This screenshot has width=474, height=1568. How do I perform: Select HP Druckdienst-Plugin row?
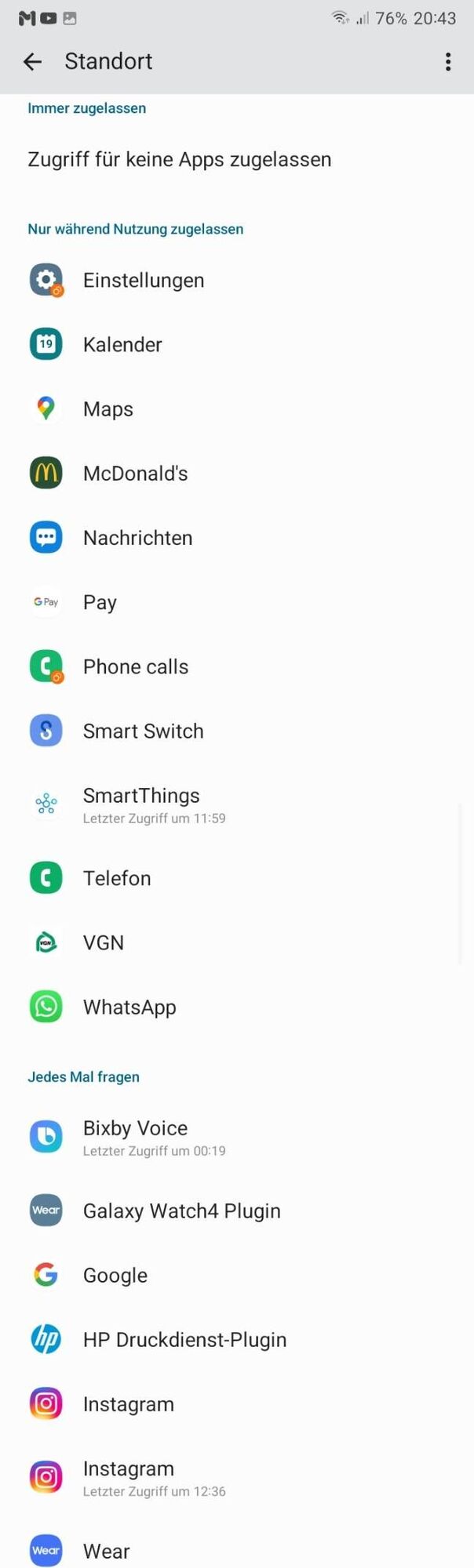[x=184, y=1339]
